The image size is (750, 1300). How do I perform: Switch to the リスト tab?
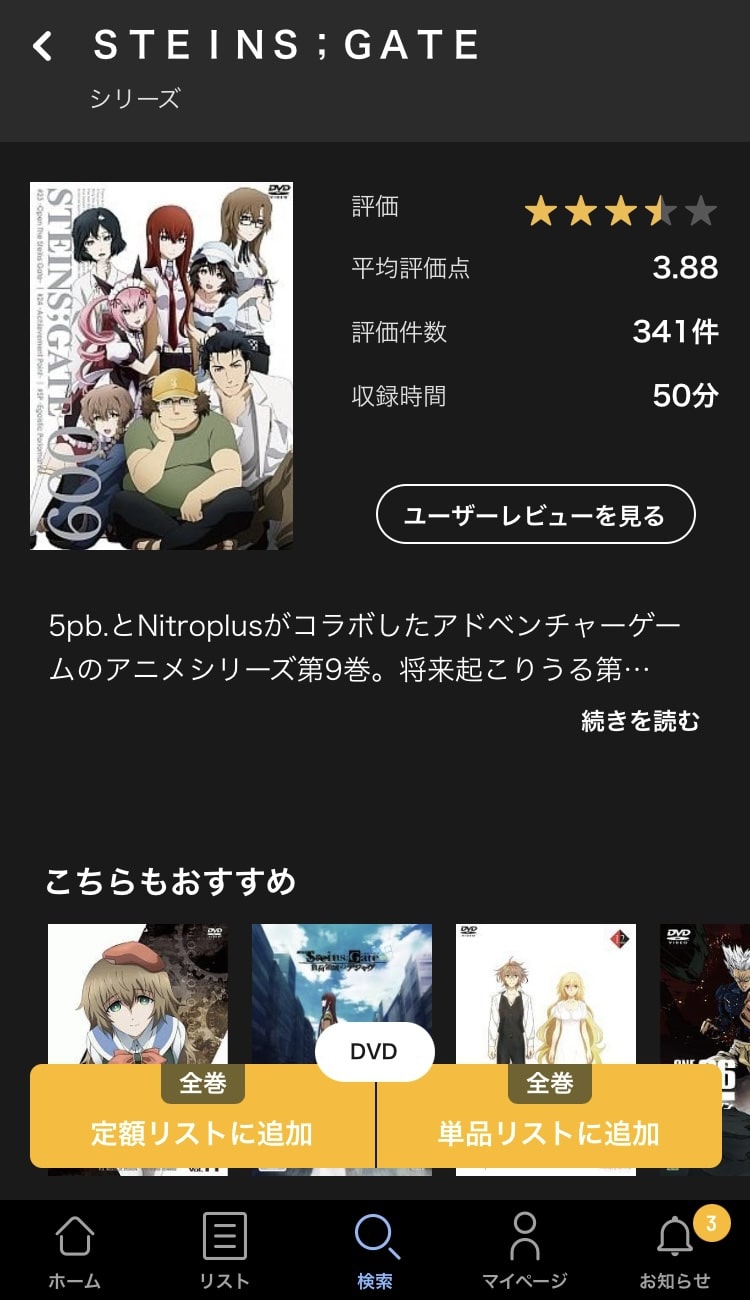224,1250
